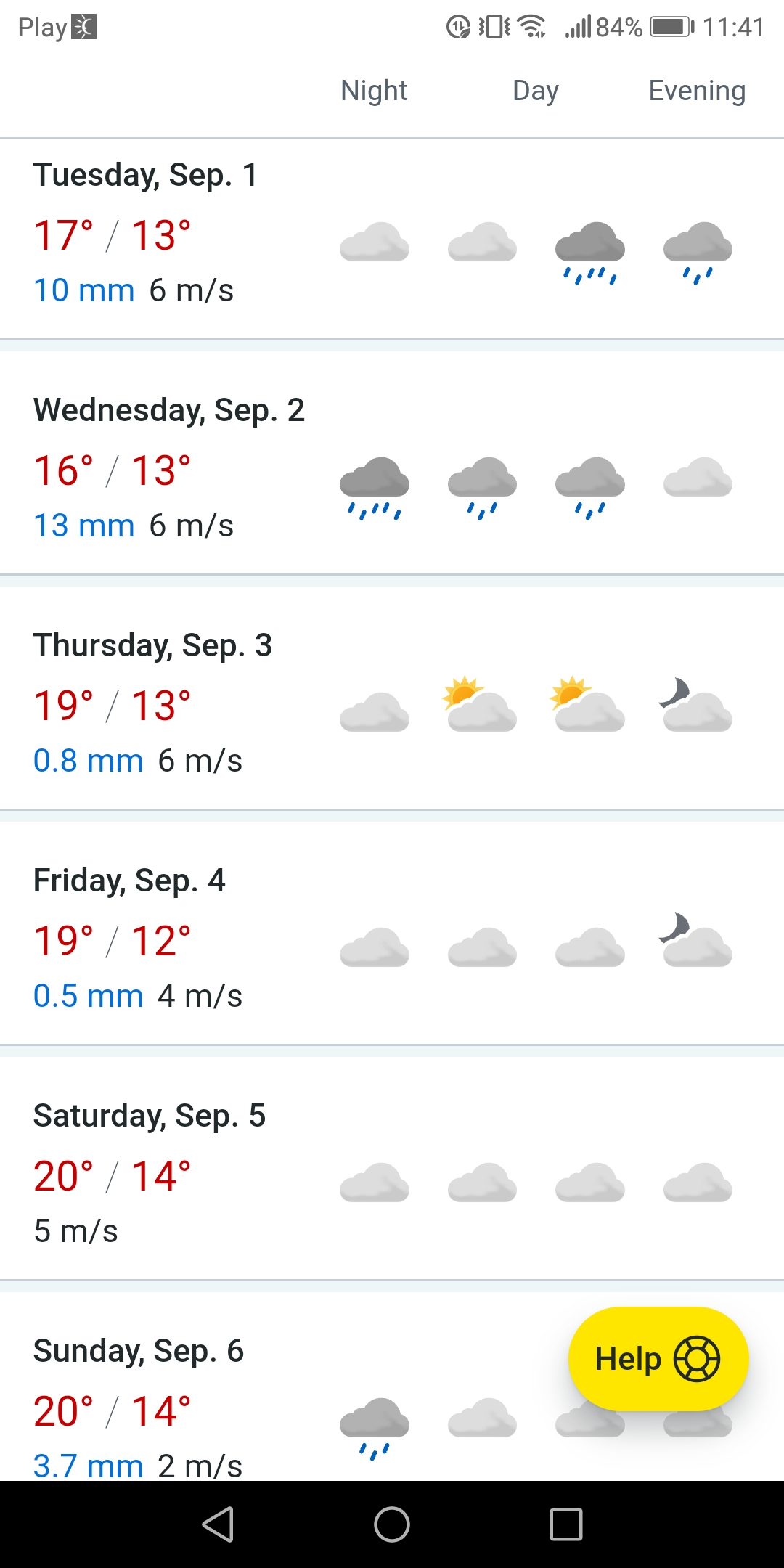Go back using the system back button
The image size is (784, 1568).
tap(218, 1524)
